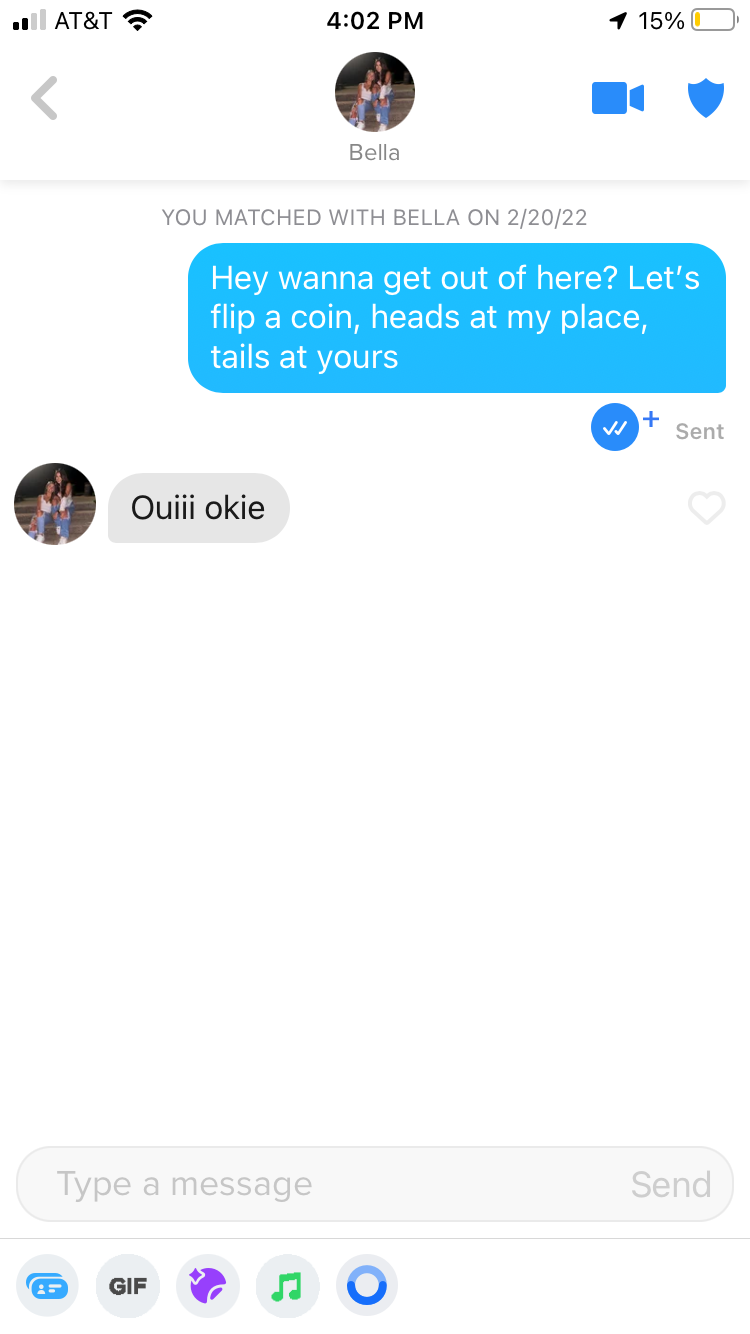Tap the read receipts double-check icon
This screenshot has width=750, height=1334.
614,428
